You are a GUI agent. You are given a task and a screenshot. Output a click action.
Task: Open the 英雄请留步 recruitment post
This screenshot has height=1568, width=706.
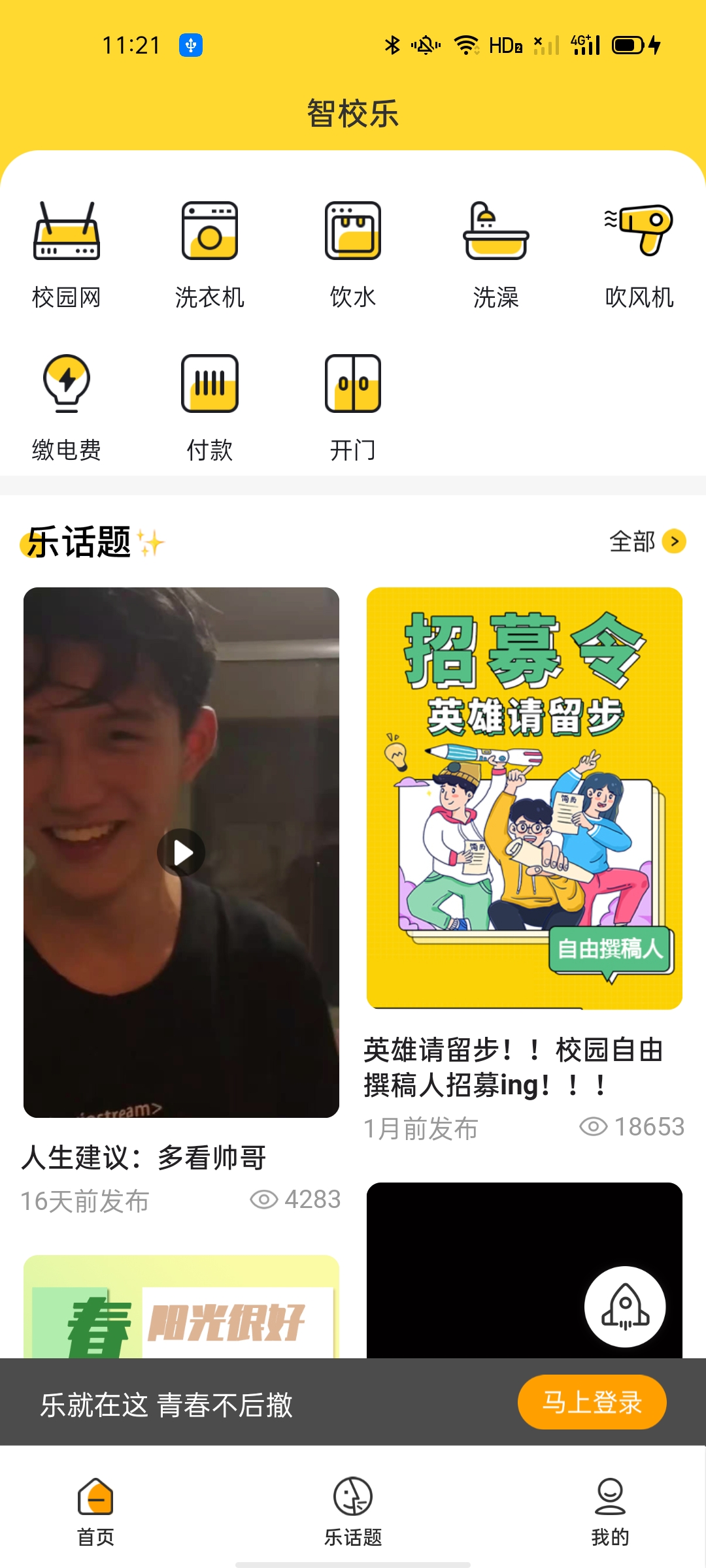pyautogui.click(x=524, y=797)
